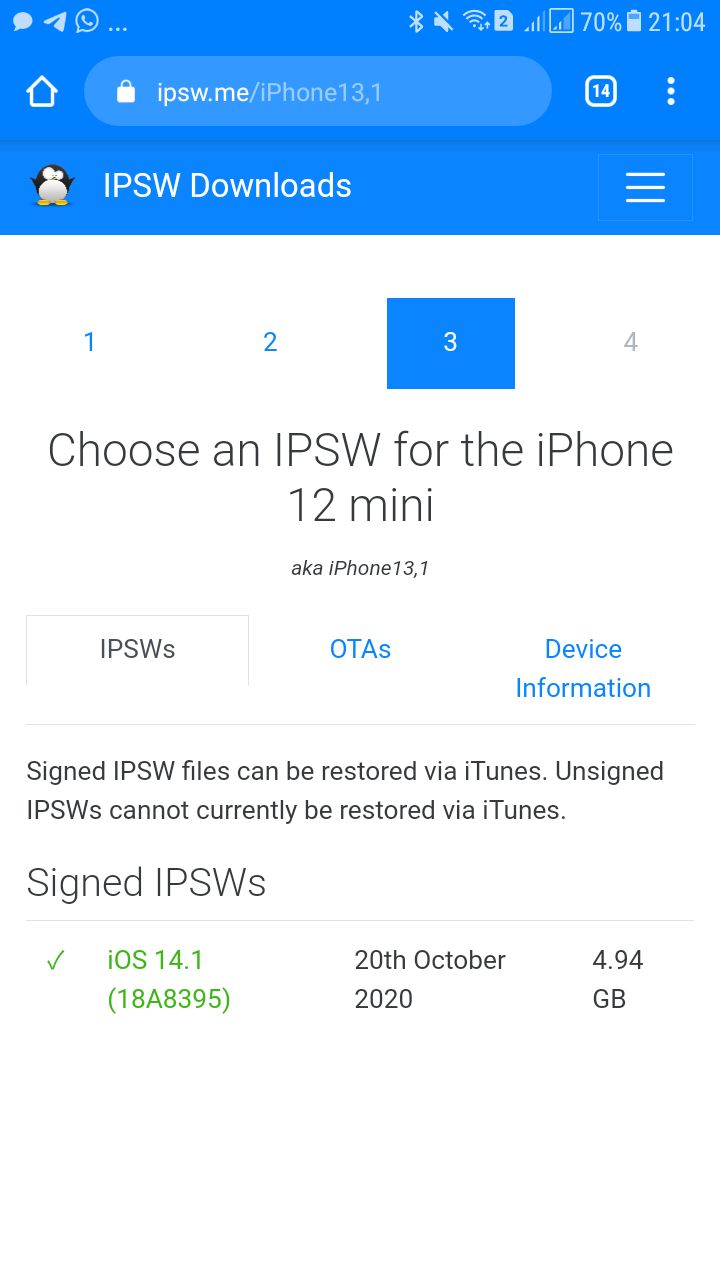Switch to the IPSWs tab
Screen dimensions: 720x1280
pyautogui.click(x=137, y=650)
